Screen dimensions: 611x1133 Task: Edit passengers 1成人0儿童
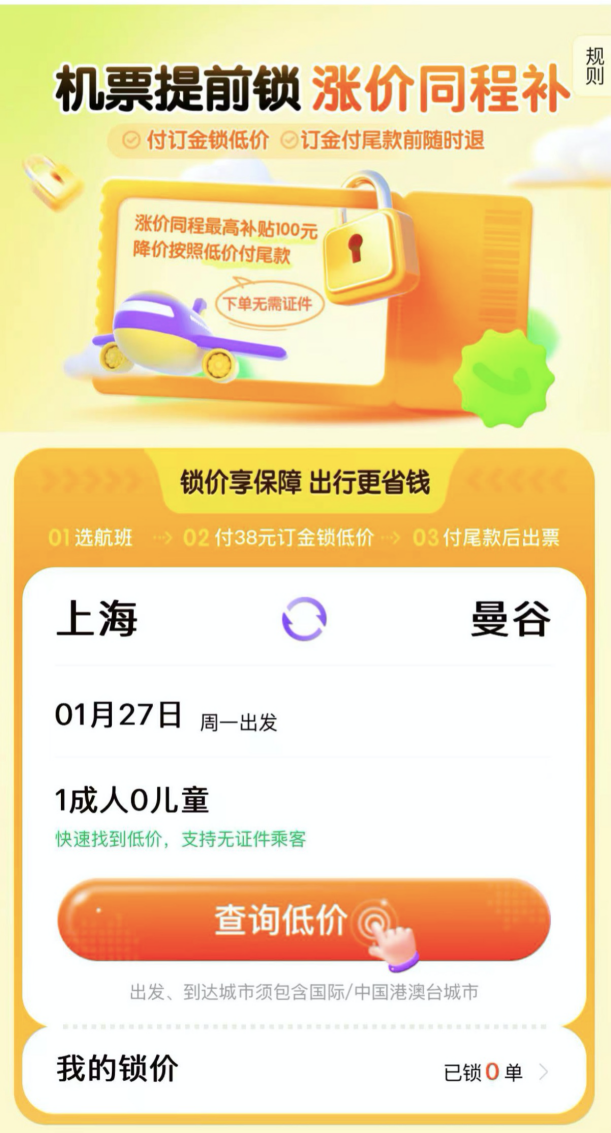[x=132, y=801]
